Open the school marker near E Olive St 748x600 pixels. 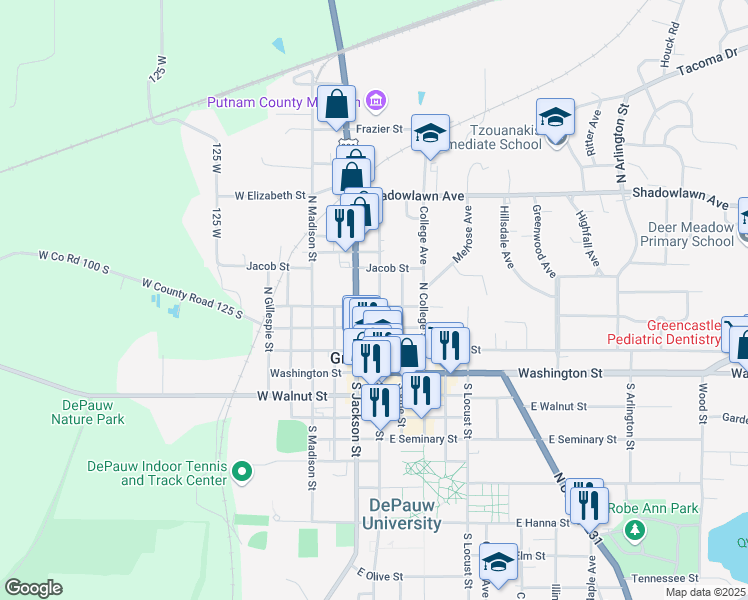pos(499,563)
